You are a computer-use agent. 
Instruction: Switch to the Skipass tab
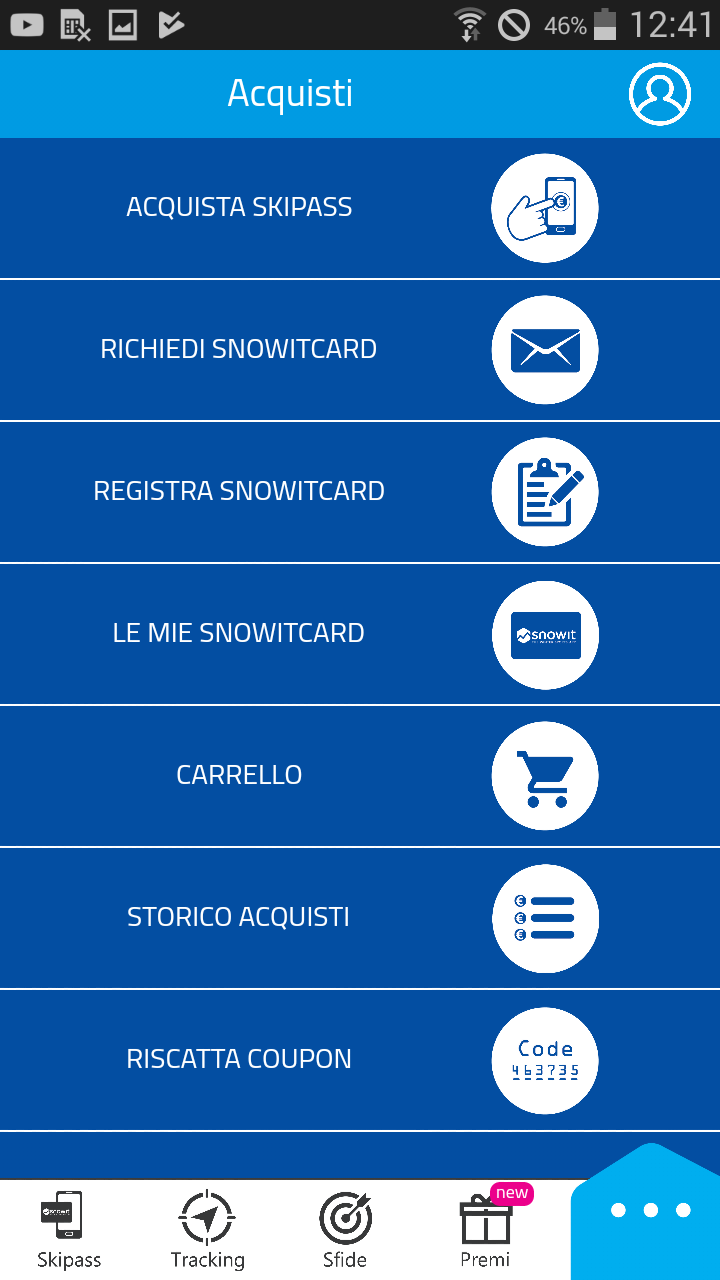point(69,1230)
